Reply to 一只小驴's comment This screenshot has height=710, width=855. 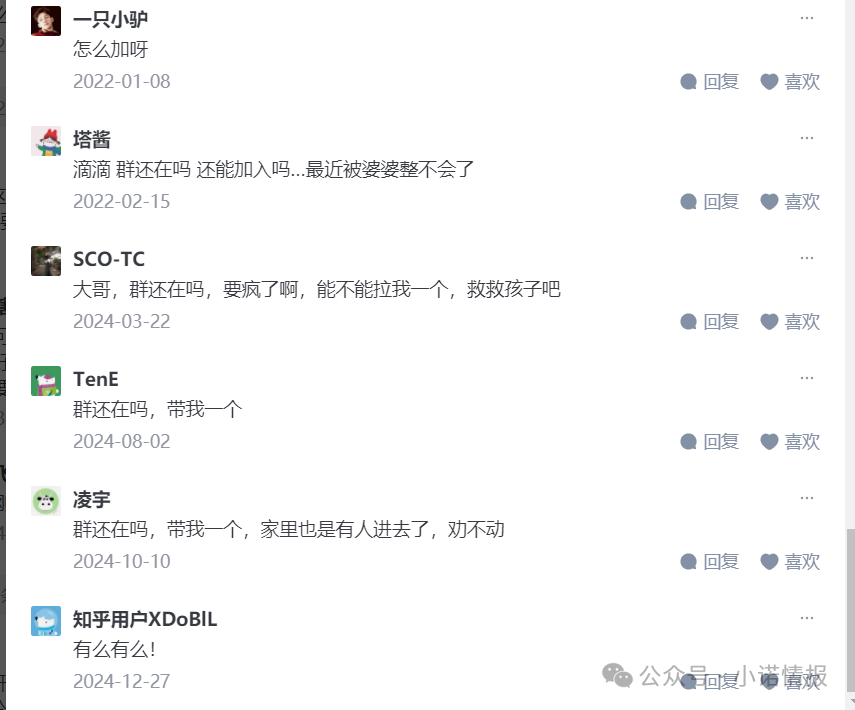pyautogui.click(x=709, y=82)
